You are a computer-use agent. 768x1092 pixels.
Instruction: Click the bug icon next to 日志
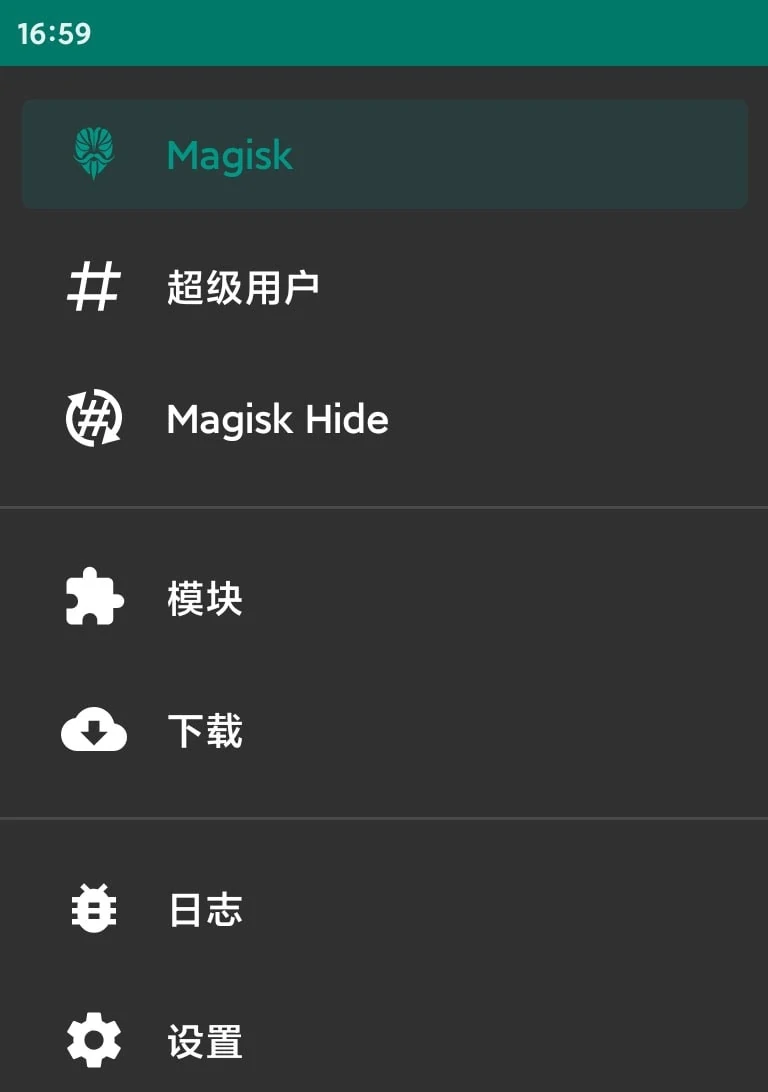(93, 908)
